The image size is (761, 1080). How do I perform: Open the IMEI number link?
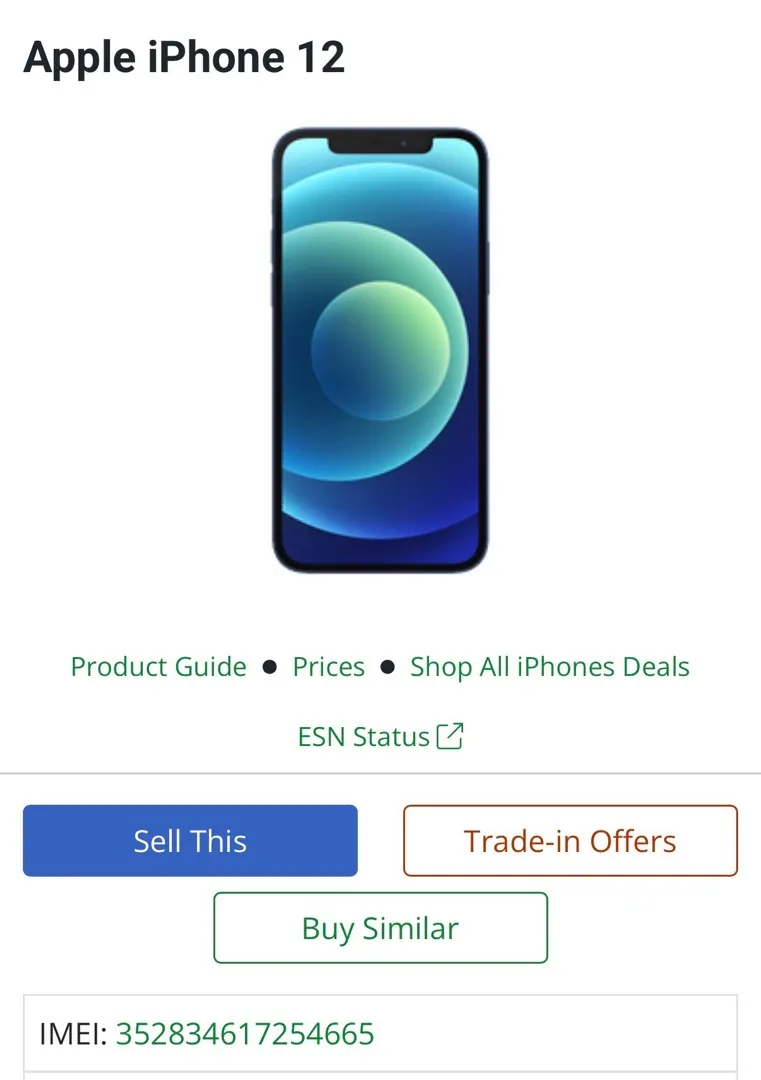click(x=245, y=1033)
